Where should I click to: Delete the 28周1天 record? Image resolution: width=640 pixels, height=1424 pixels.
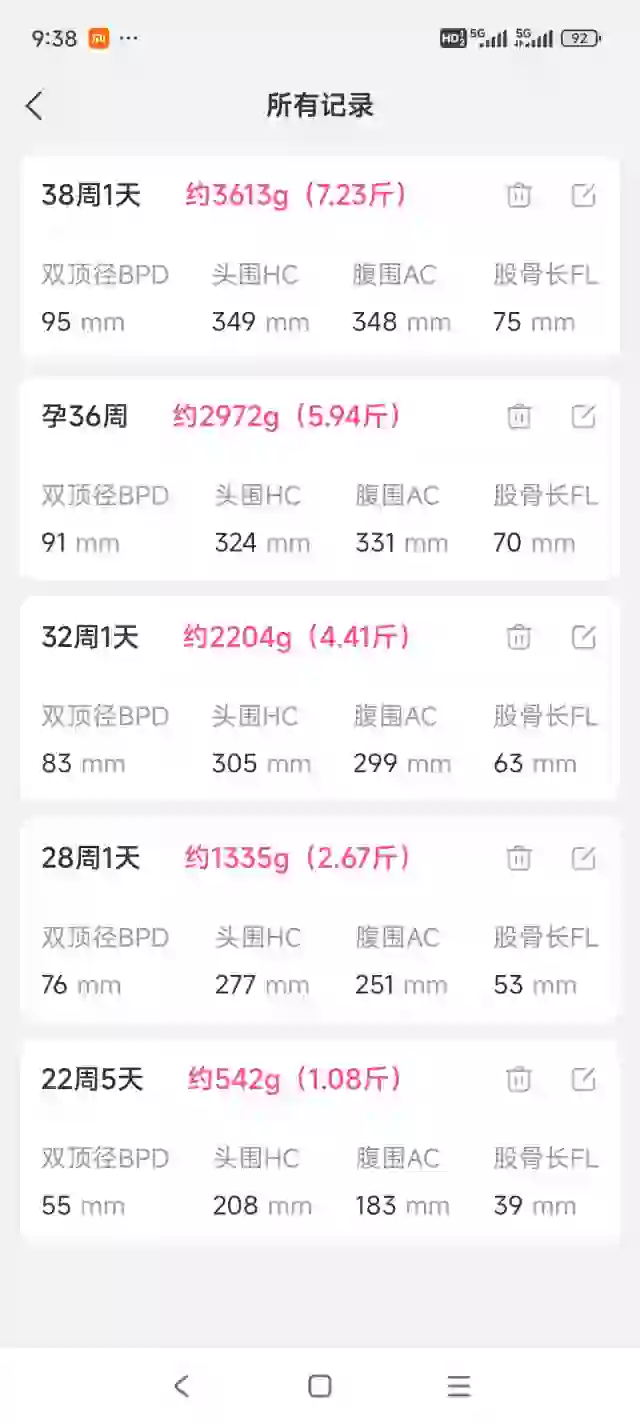(518, 858)
